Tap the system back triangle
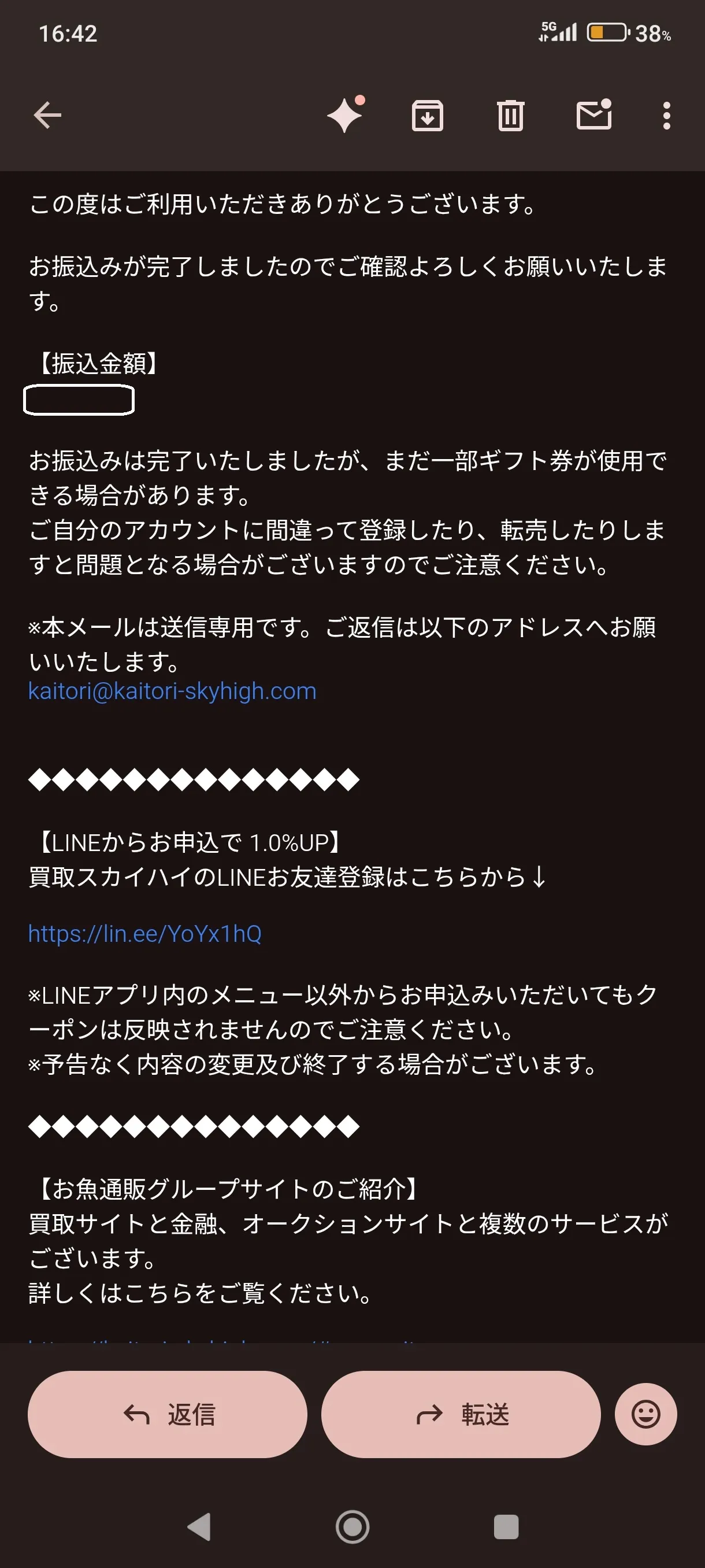 [199, 1526]
